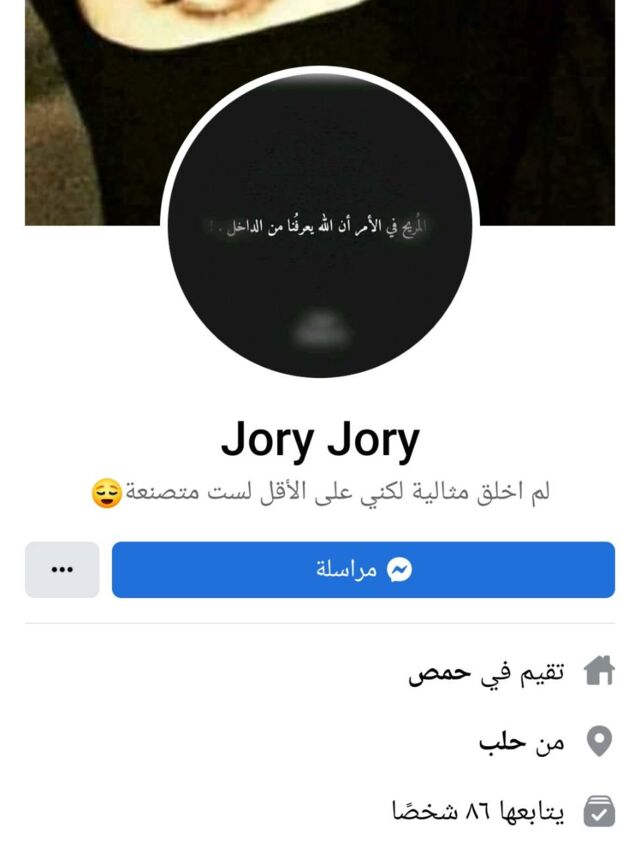
Task: Open the cover photo behind the profile picture
Action: (90, 100)
